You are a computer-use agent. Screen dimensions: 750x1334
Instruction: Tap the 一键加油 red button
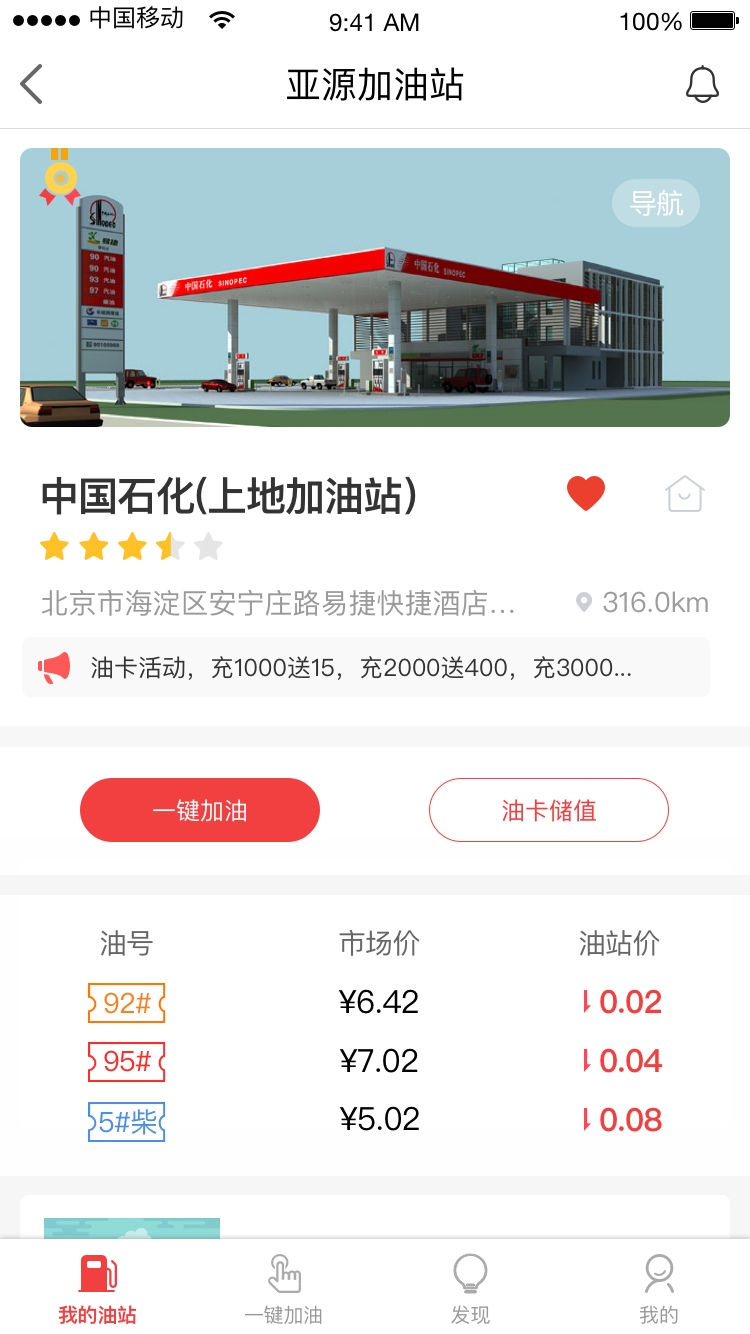coord(200,810)
